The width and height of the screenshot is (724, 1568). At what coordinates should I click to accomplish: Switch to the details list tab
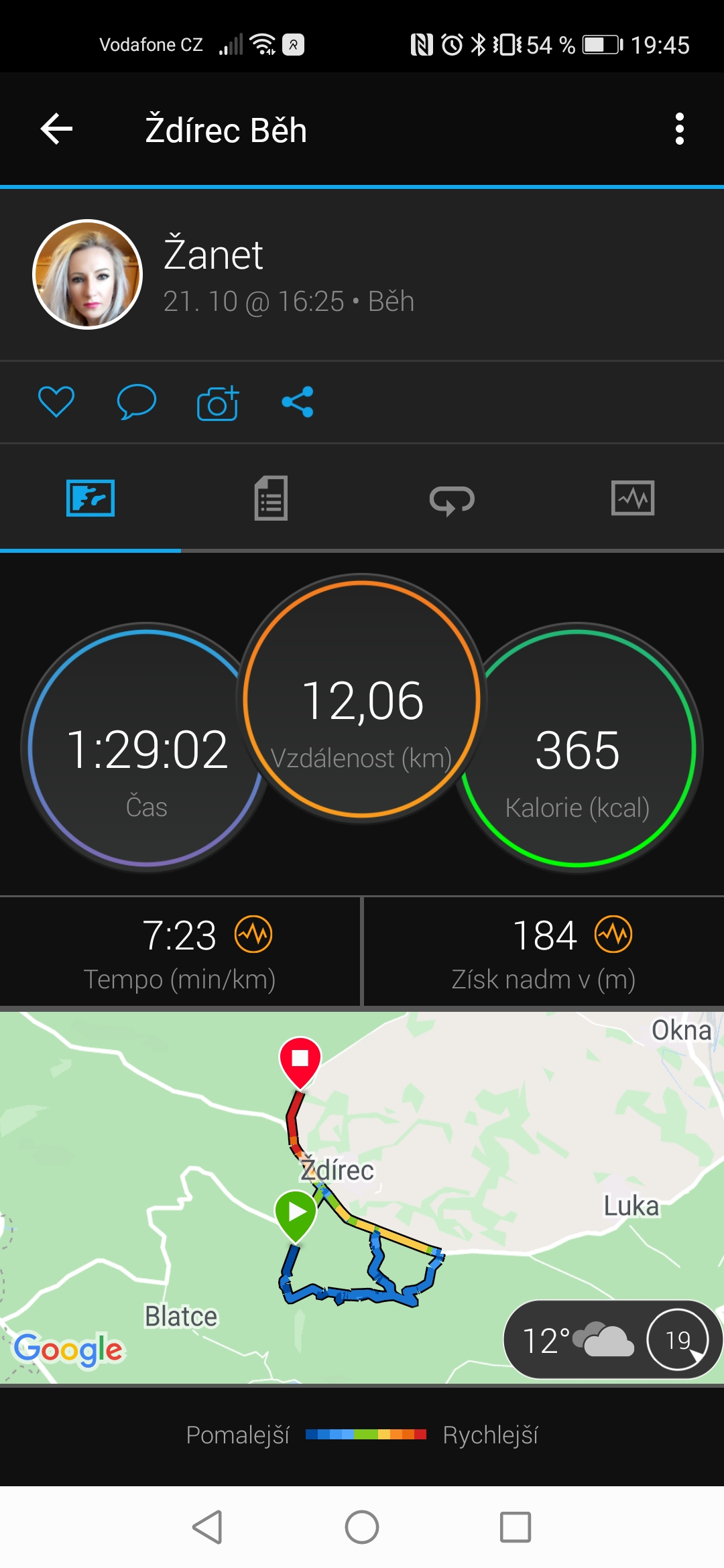[x=271, y=498]
